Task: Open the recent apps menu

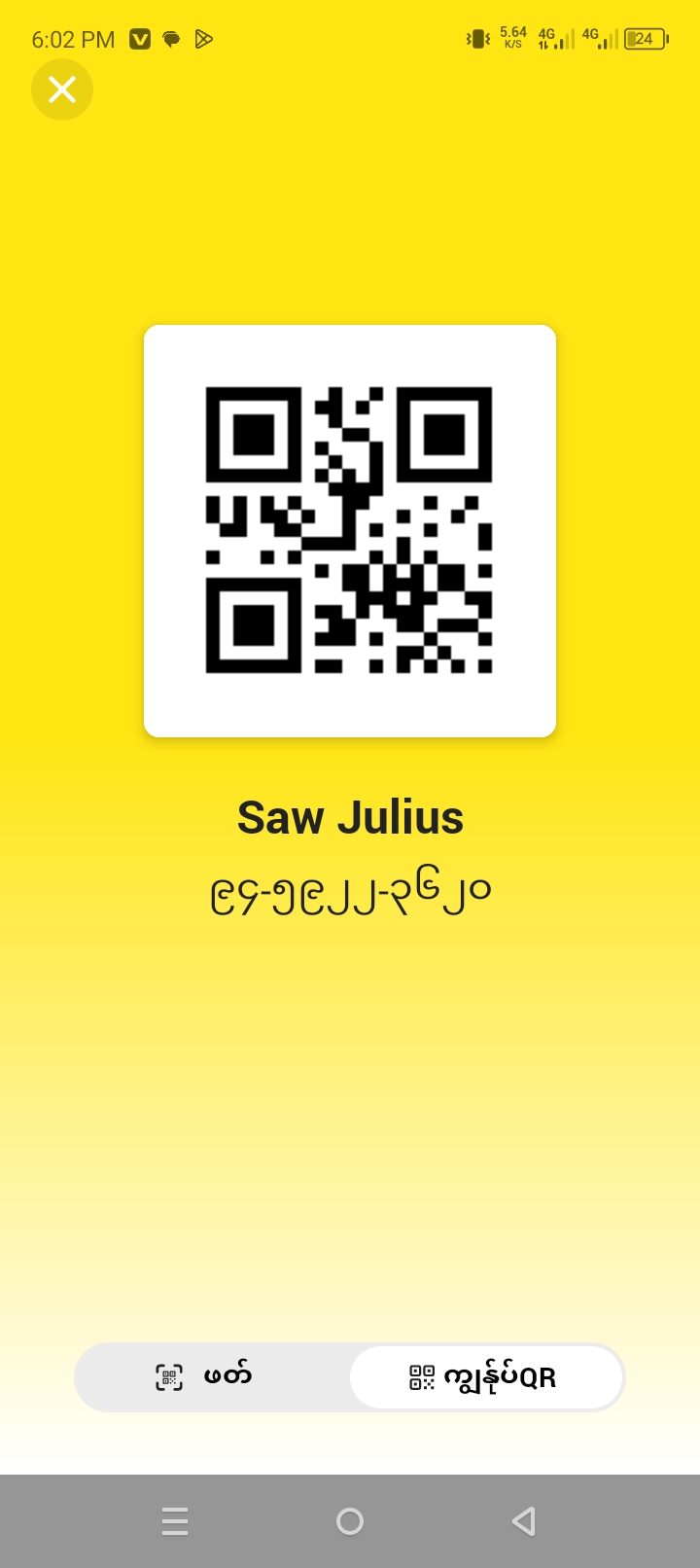Action: (x=175, y=1520)
